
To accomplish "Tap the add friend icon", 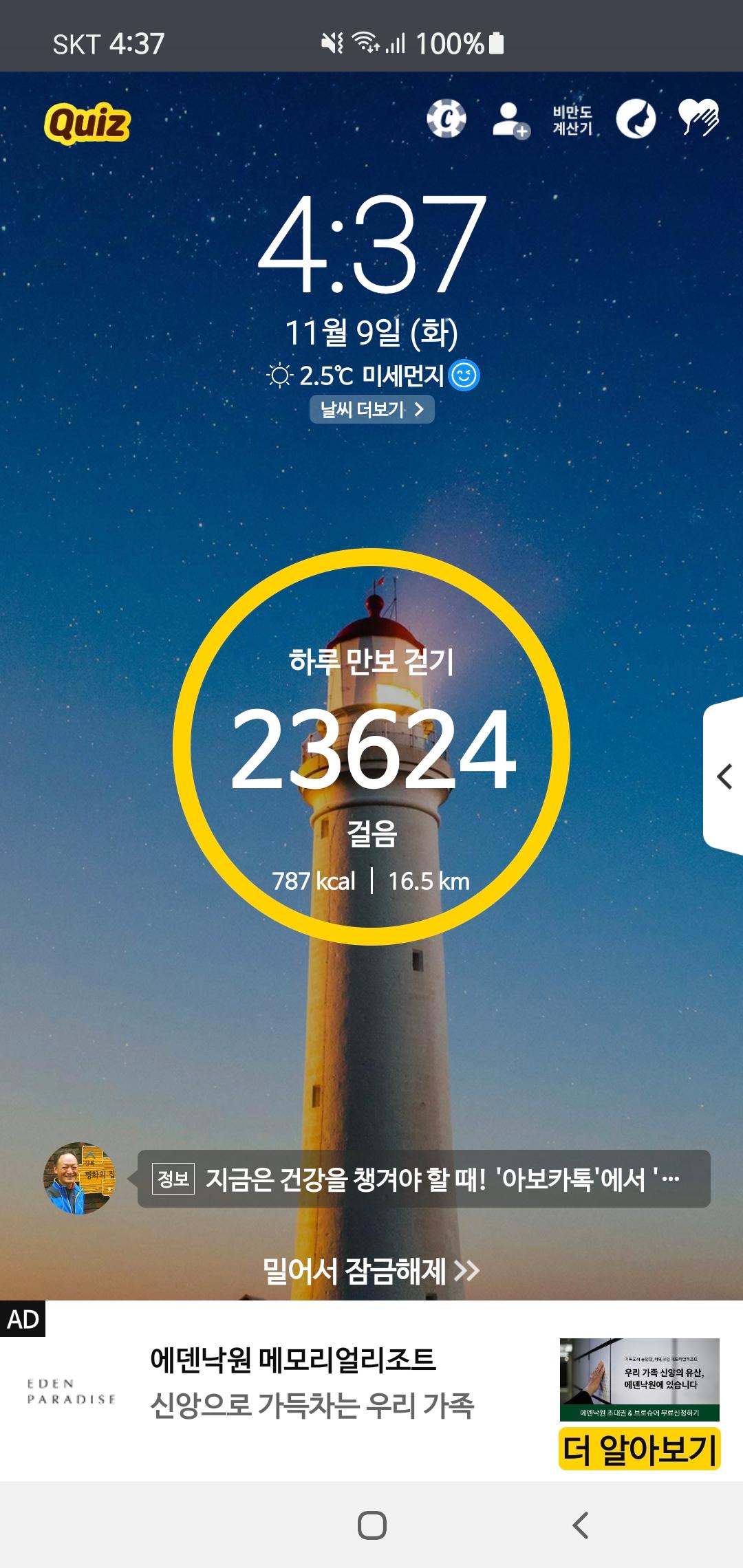I will [x=510, y=120].
